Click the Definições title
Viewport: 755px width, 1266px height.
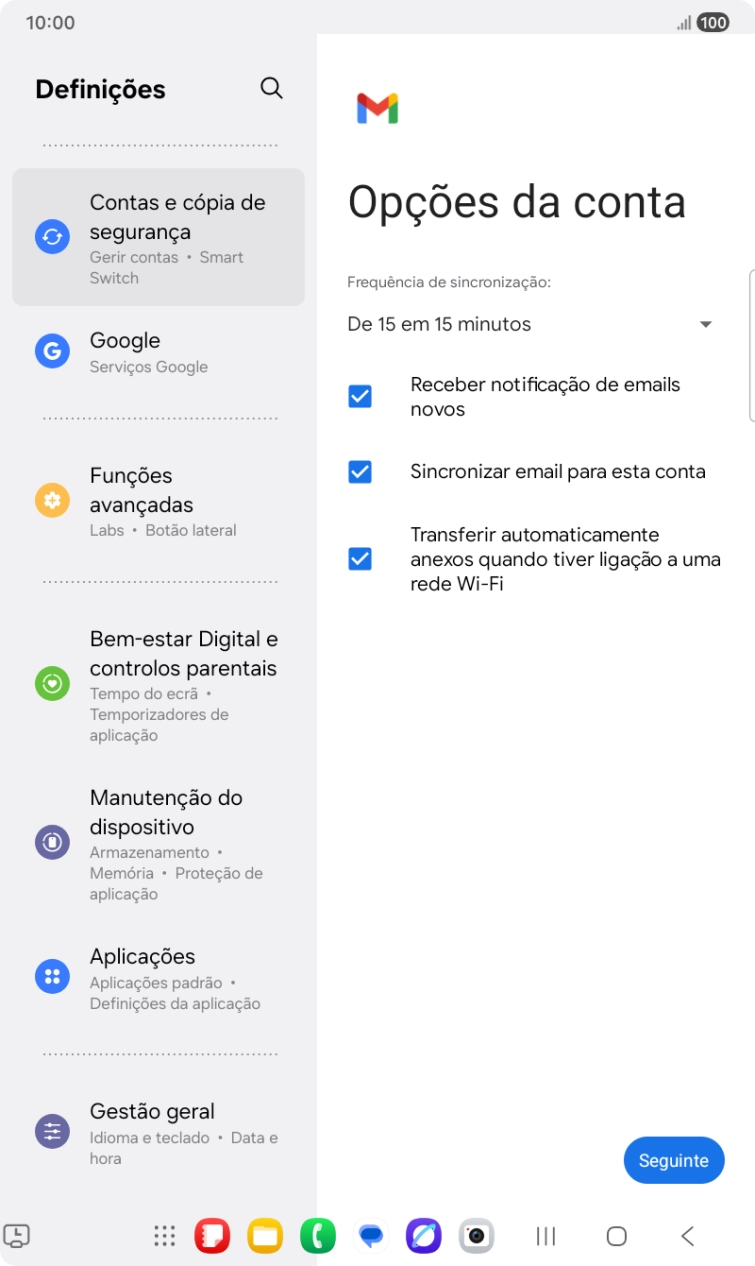click(x=101, y=89)
